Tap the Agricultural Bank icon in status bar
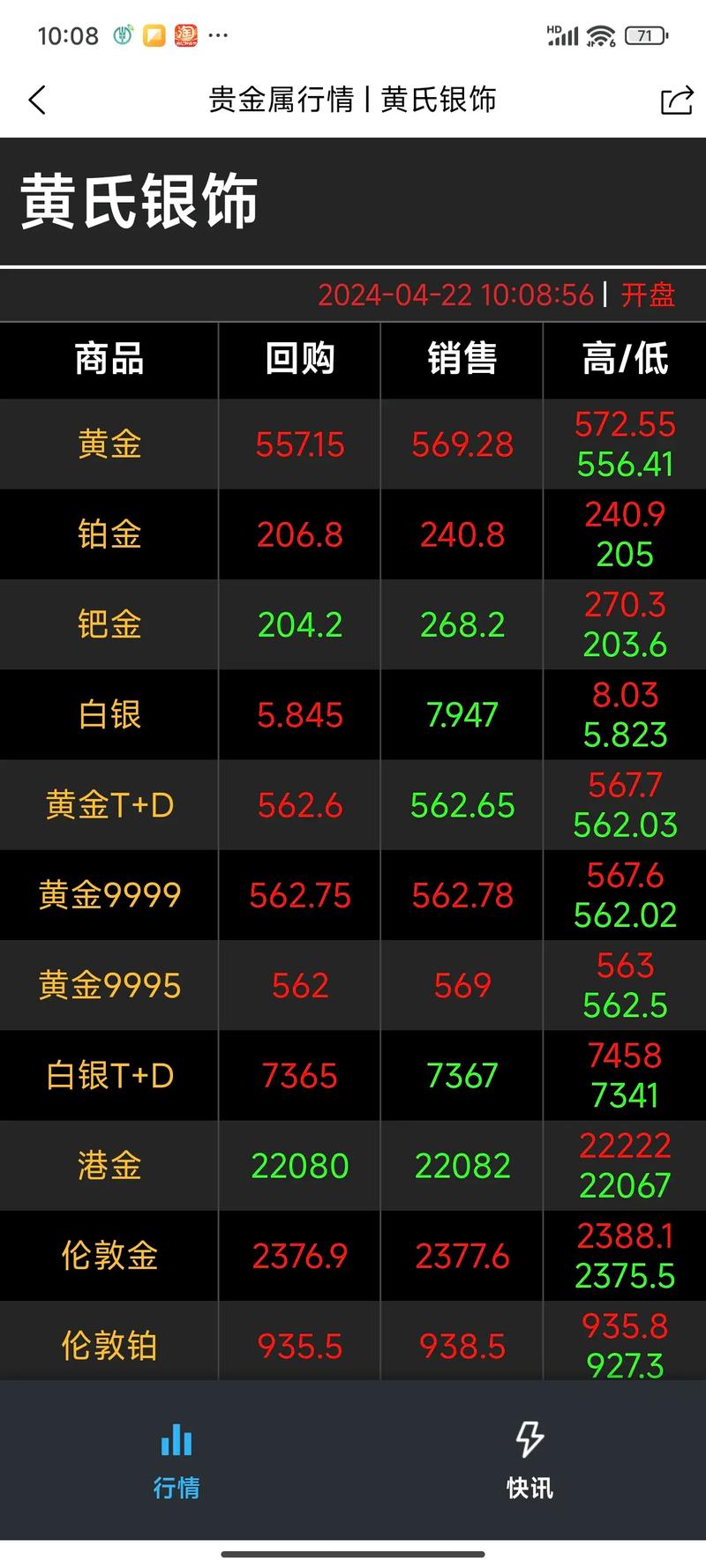706x1568 pixels. click(121, 35)
